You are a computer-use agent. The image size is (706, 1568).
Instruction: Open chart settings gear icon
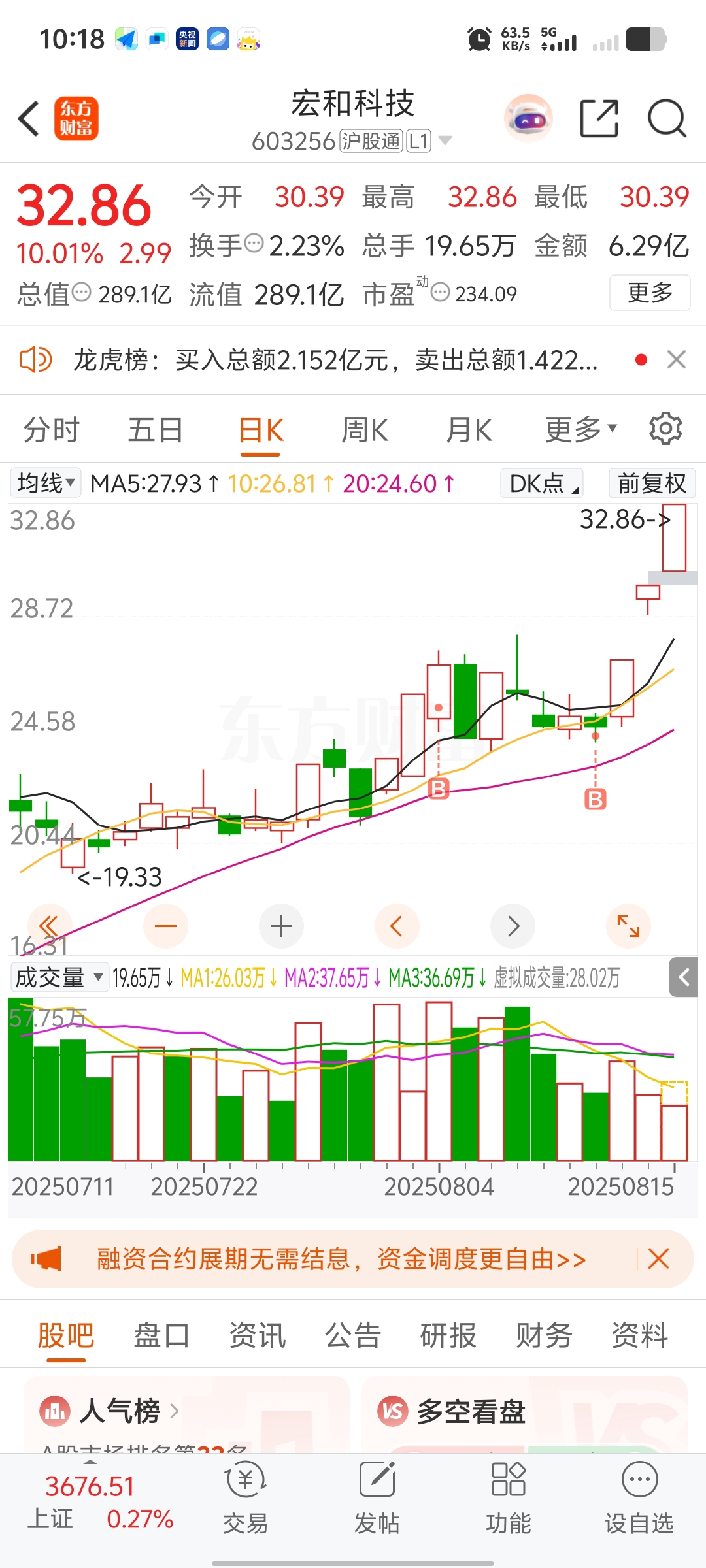coord(665,429)
